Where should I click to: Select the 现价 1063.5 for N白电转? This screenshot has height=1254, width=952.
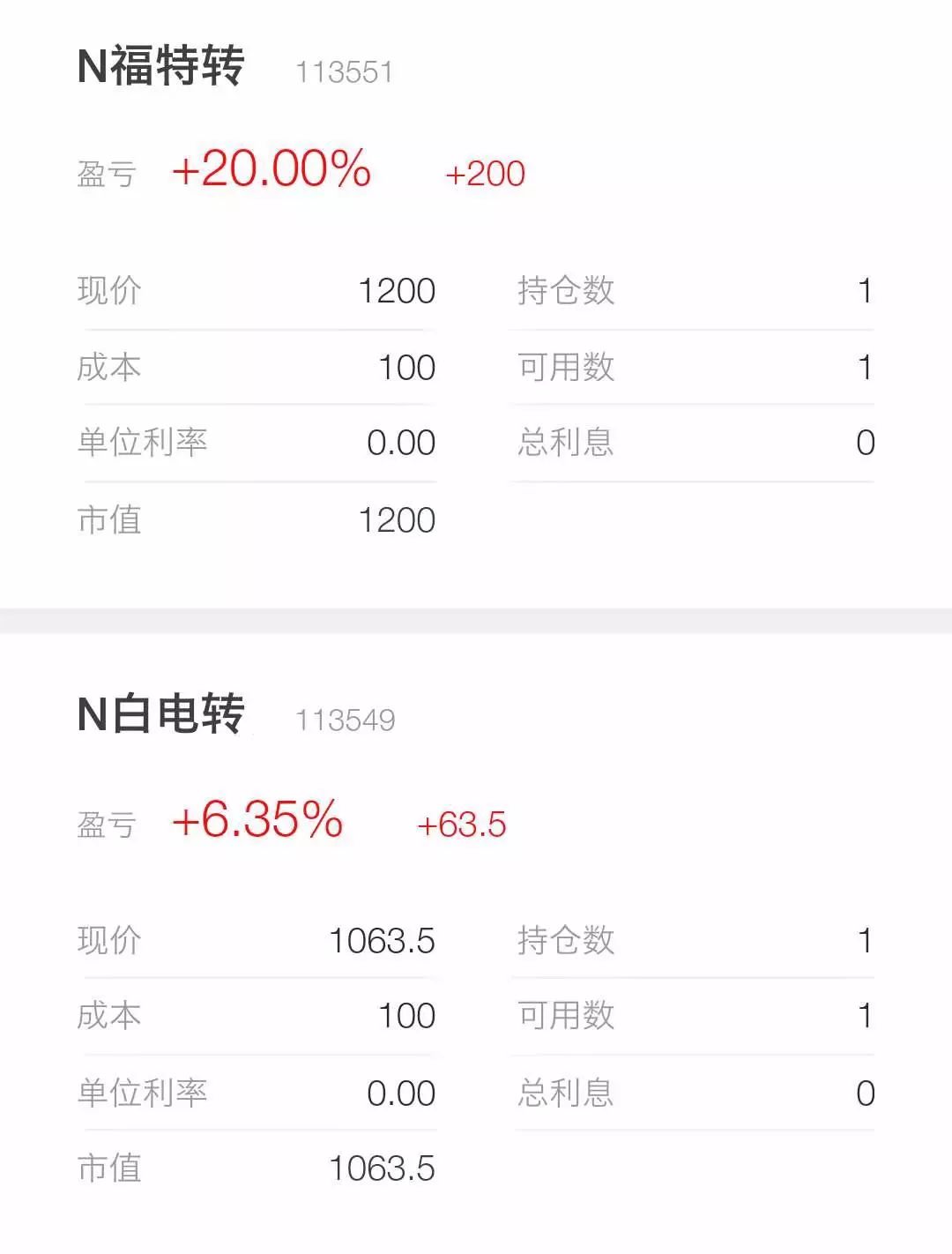pos(383,940)
